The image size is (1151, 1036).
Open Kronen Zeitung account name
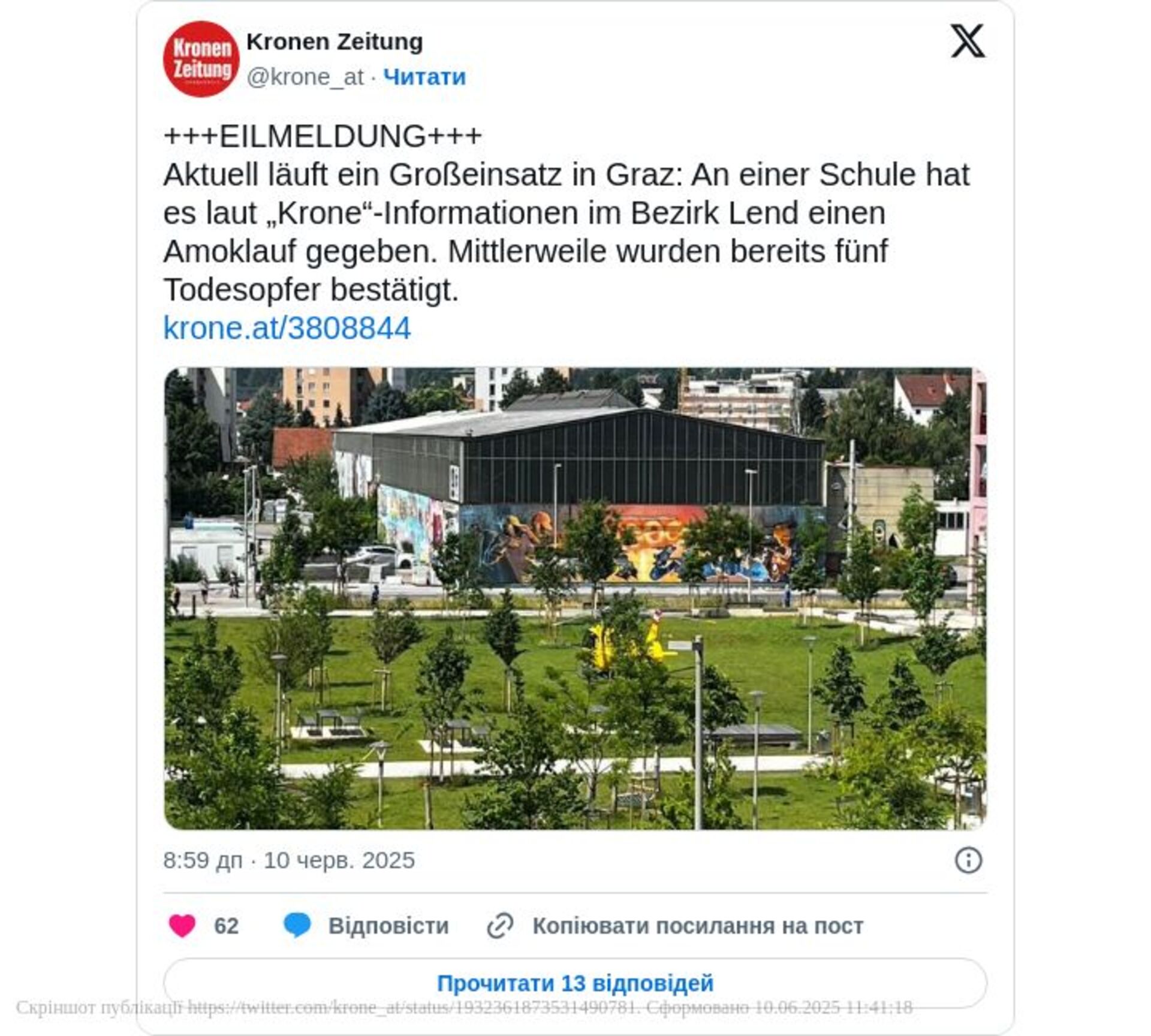[x=335, y=42]
